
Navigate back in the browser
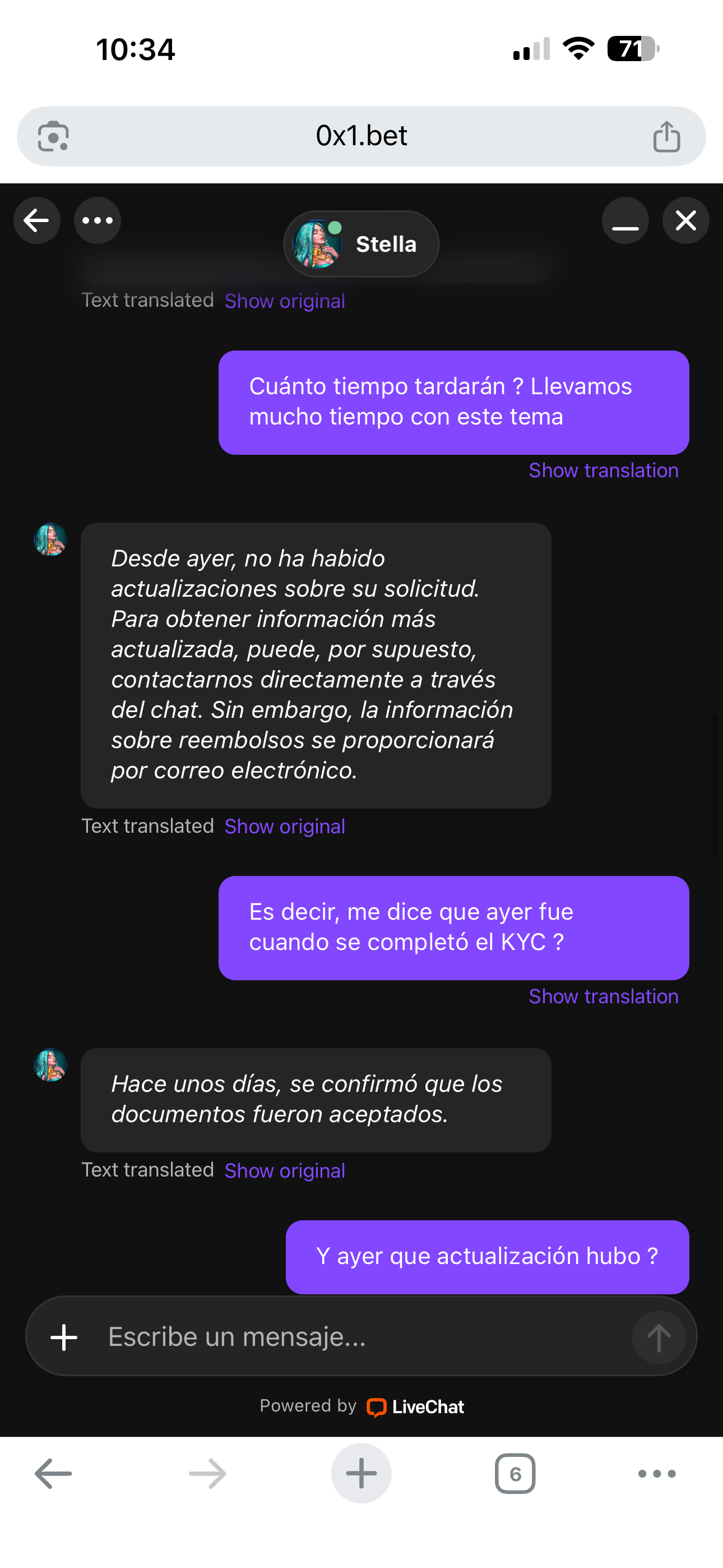(x=54, y=1474)
